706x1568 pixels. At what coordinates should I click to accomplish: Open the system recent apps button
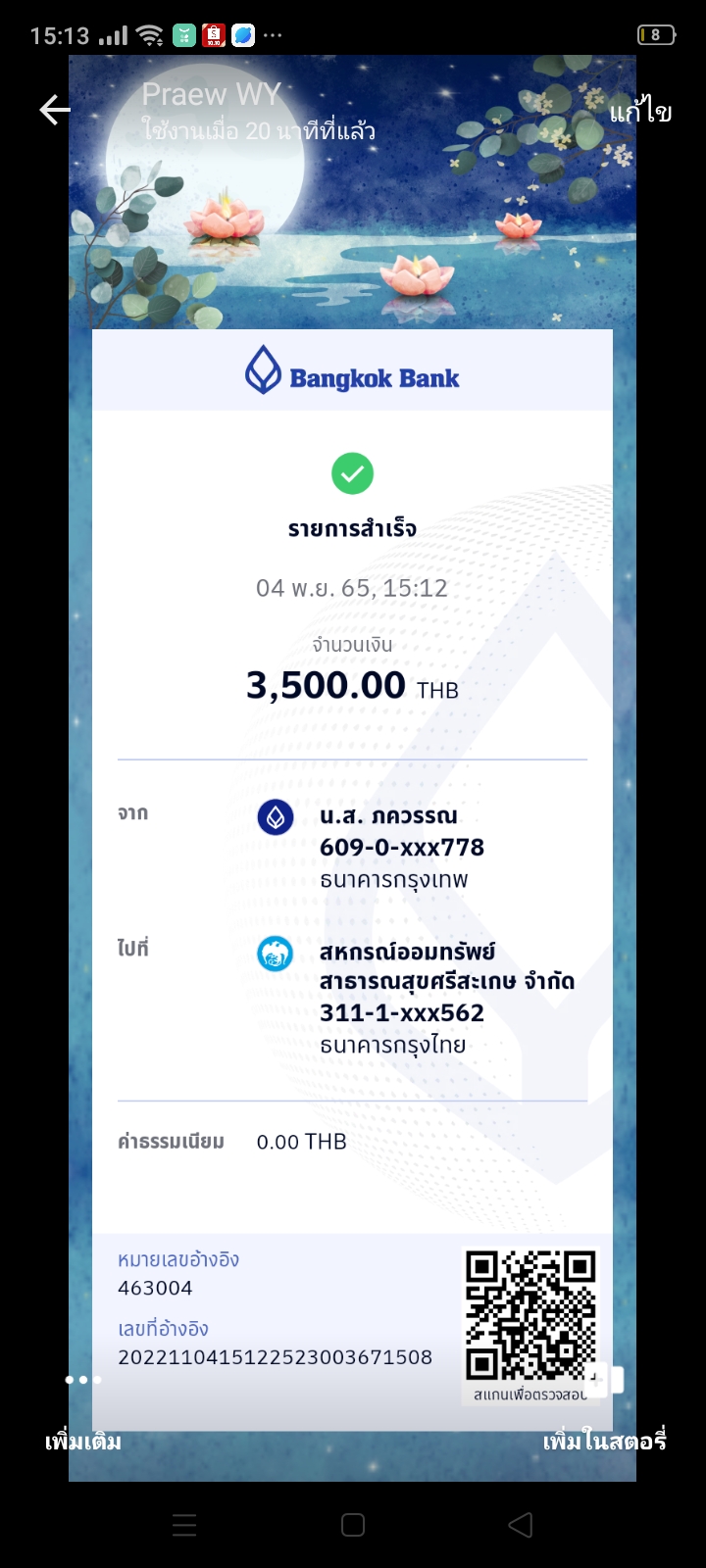coord(184,1525)
